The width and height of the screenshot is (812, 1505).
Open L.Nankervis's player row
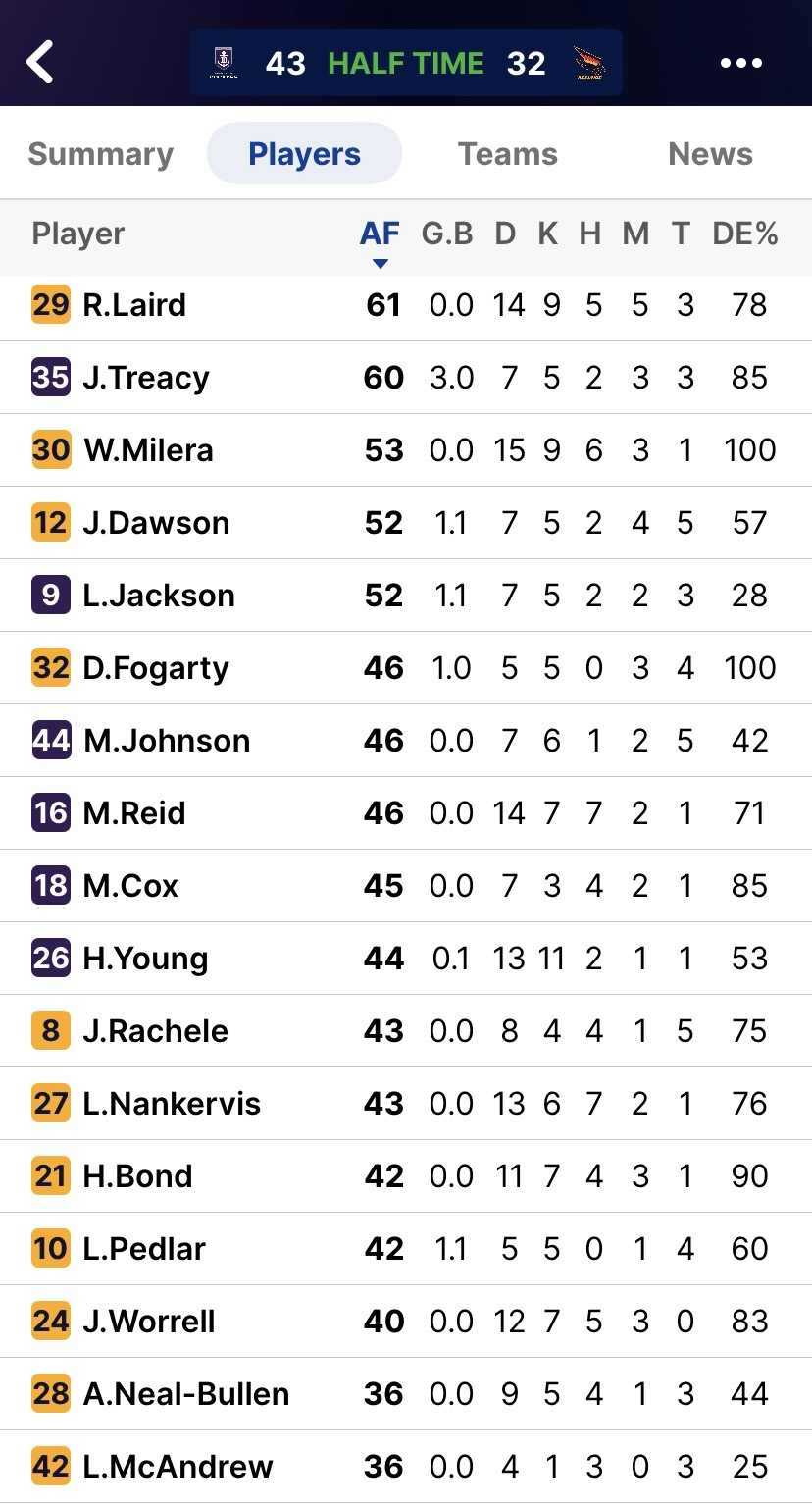coord(172,1104)
